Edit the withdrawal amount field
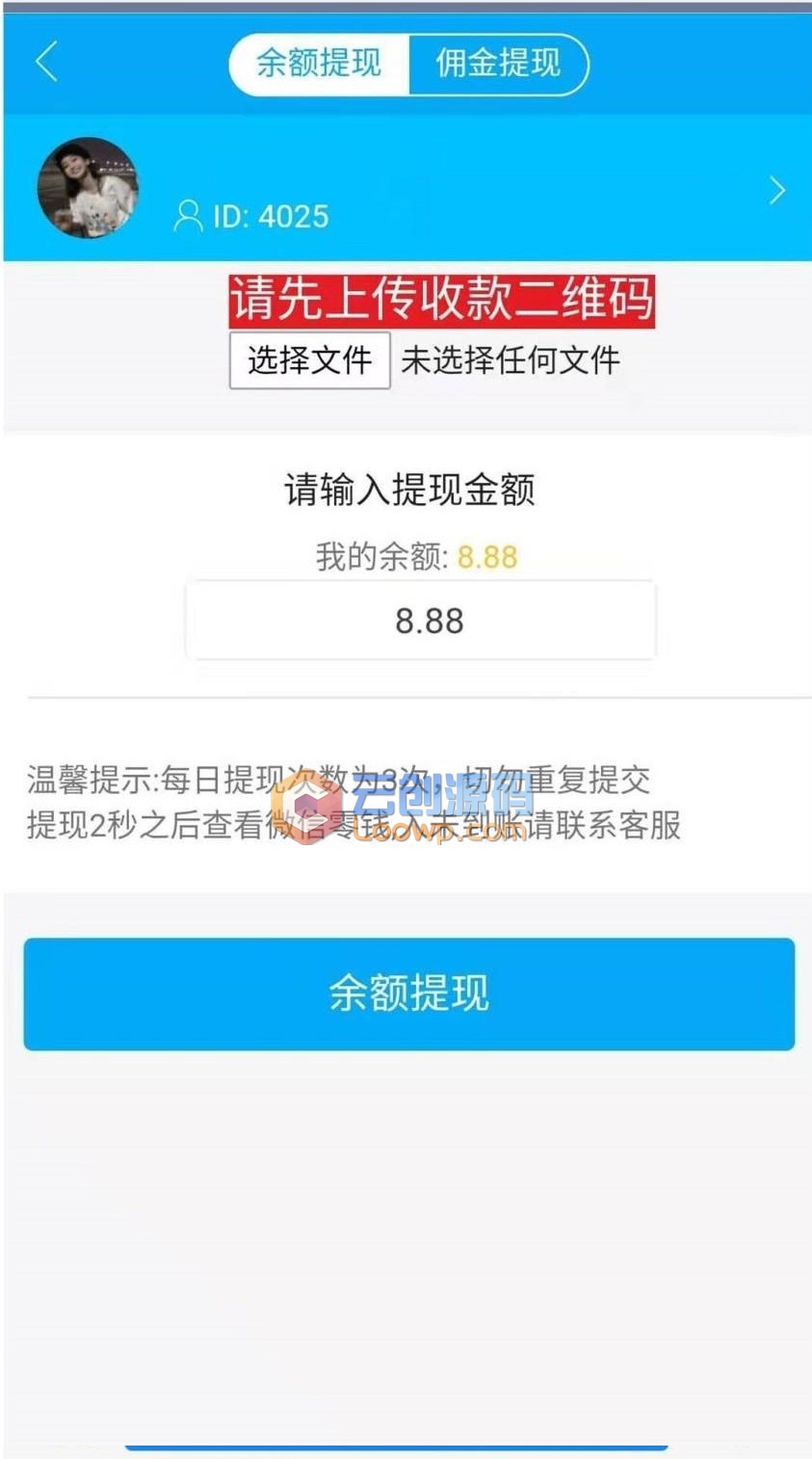The width and height of the screenshot is (812, 1459). [421, 621]
